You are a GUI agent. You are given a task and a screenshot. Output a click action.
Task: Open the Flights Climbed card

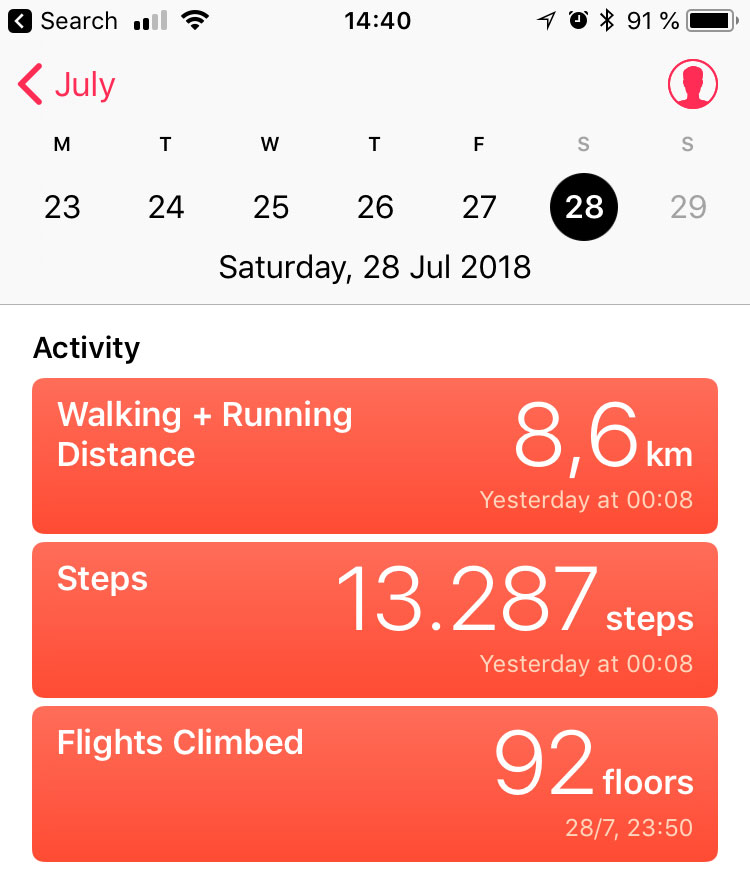375,784
